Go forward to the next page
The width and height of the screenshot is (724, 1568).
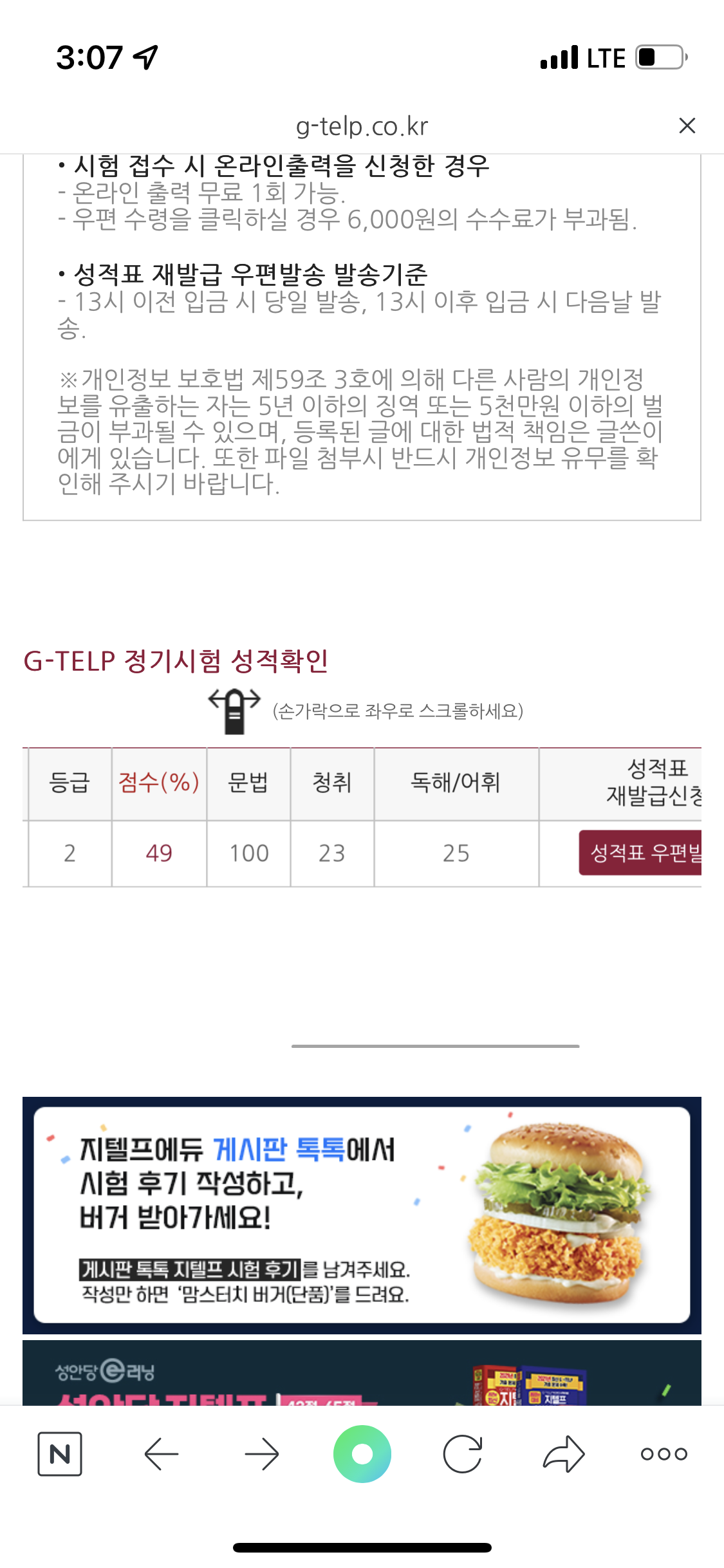coord(262,1453)
